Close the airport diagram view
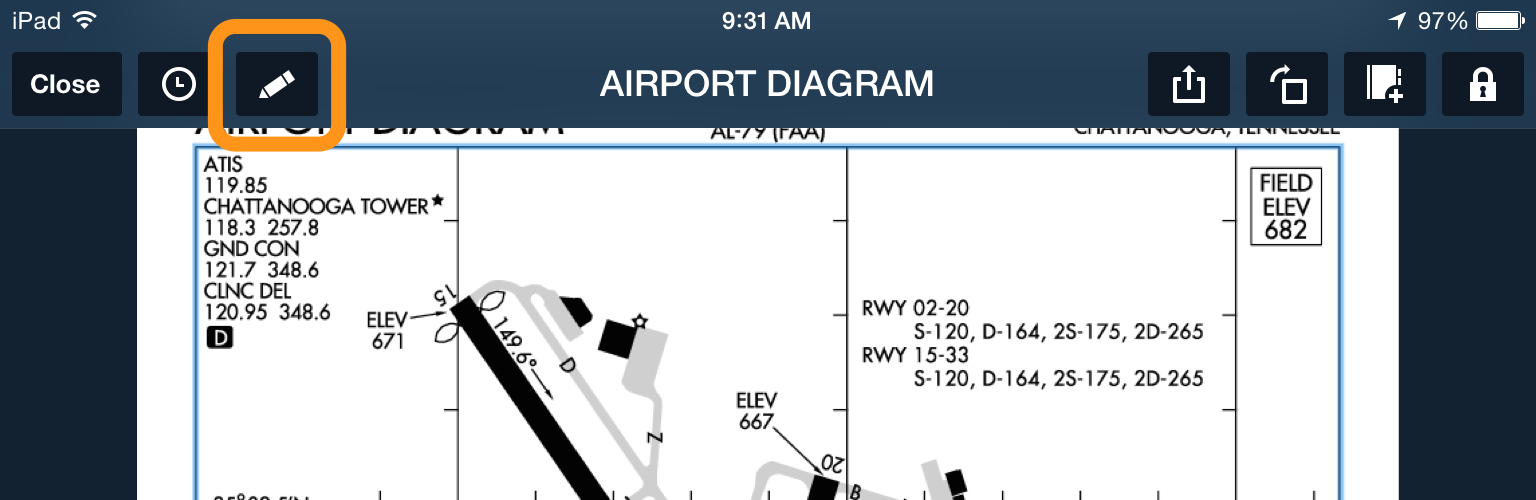Image resolution: width=1536 pixels, height=500 pixels. tap(66, 85)
